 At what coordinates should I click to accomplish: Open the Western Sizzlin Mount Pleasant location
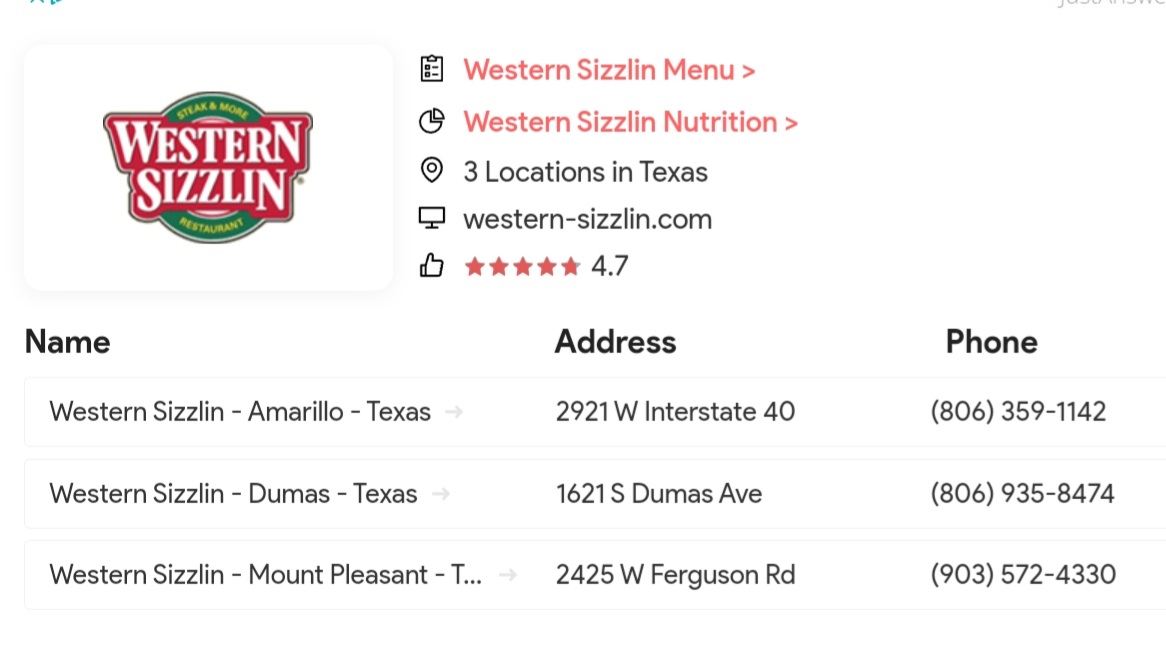(x=265, y=575)
